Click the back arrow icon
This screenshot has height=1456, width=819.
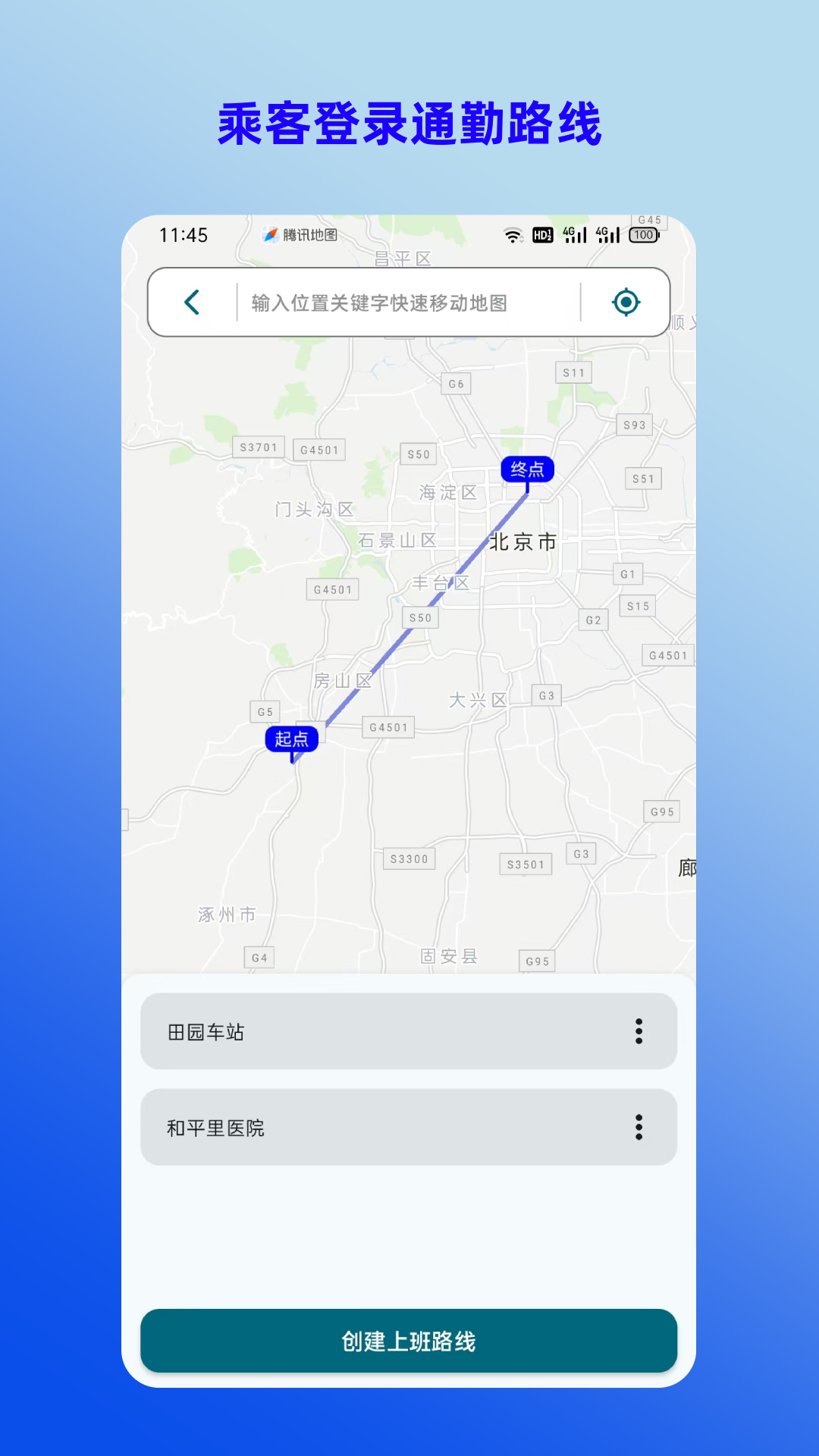193,302
